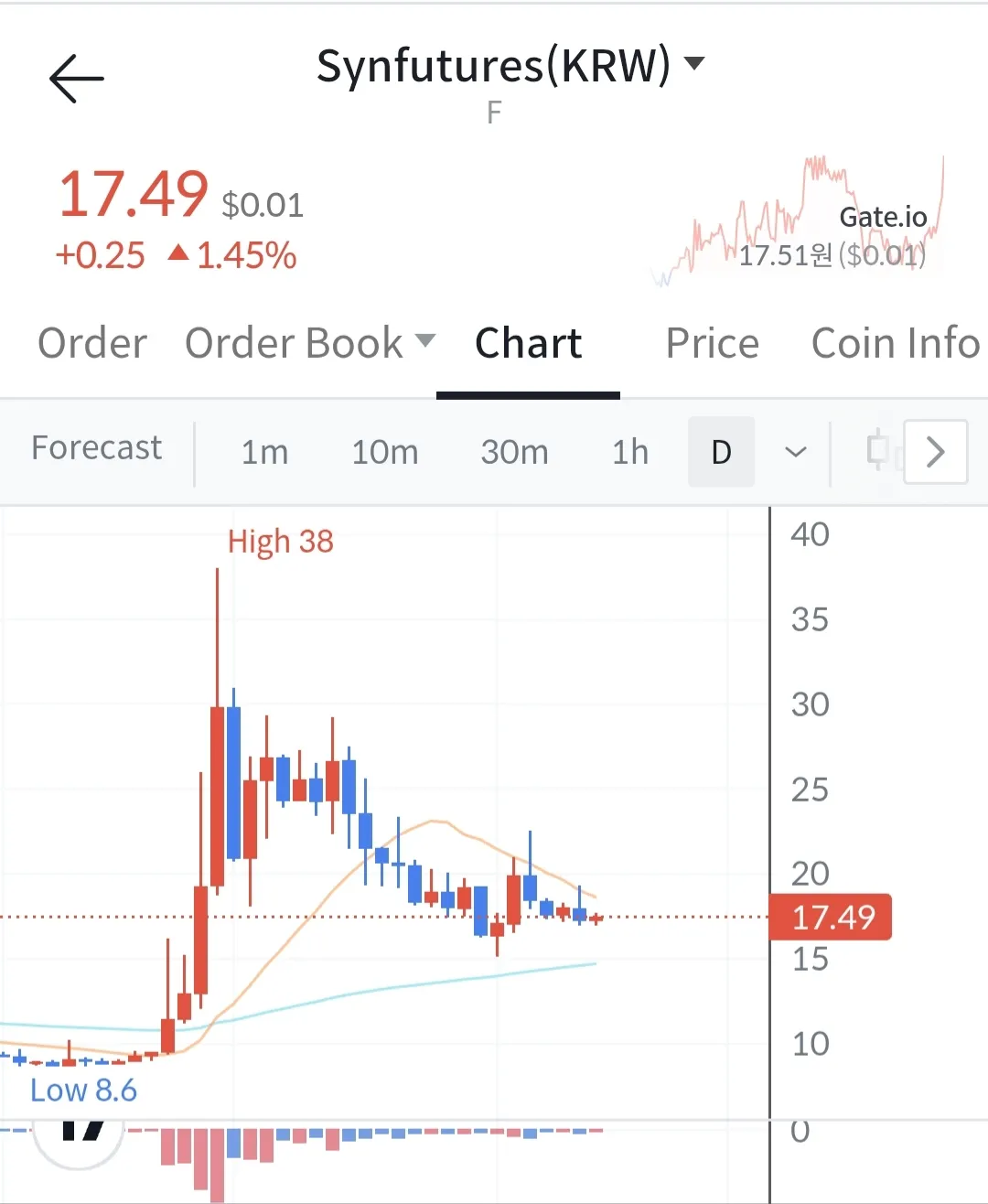
Task: Switch to the Order tab
Action: 92,344
